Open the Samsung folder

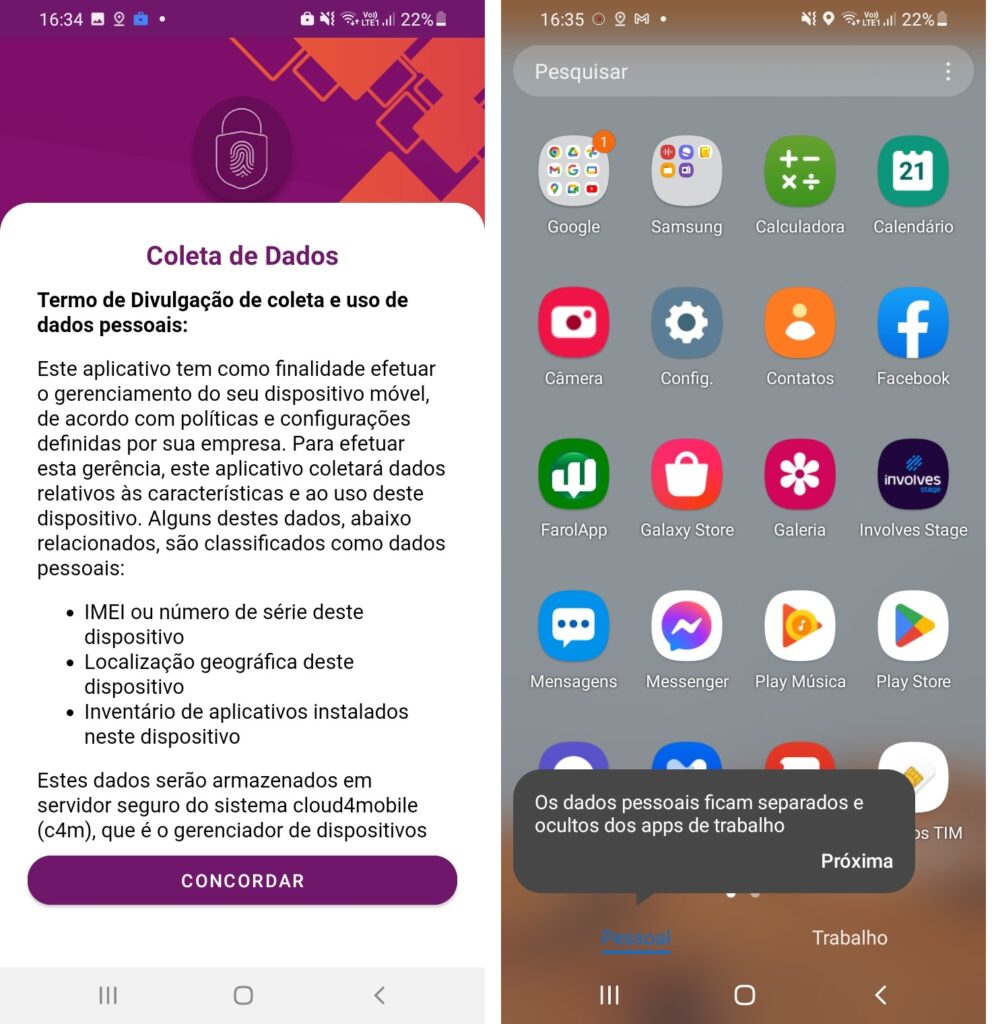tap(686, 172)
